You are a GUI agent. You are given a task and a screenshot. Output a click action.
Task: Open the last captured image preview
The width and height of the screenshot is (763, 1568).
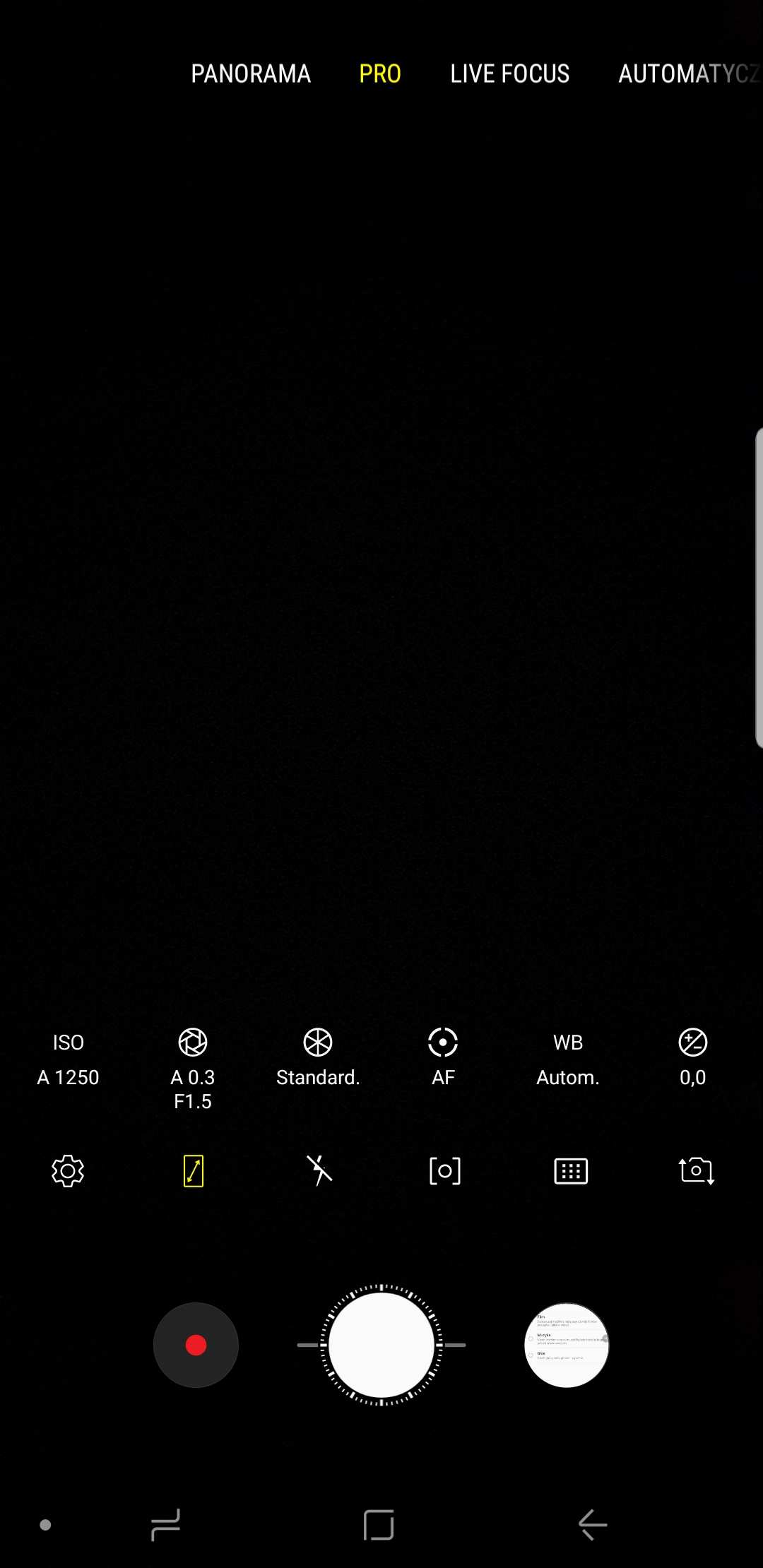tap(567, 1345)
